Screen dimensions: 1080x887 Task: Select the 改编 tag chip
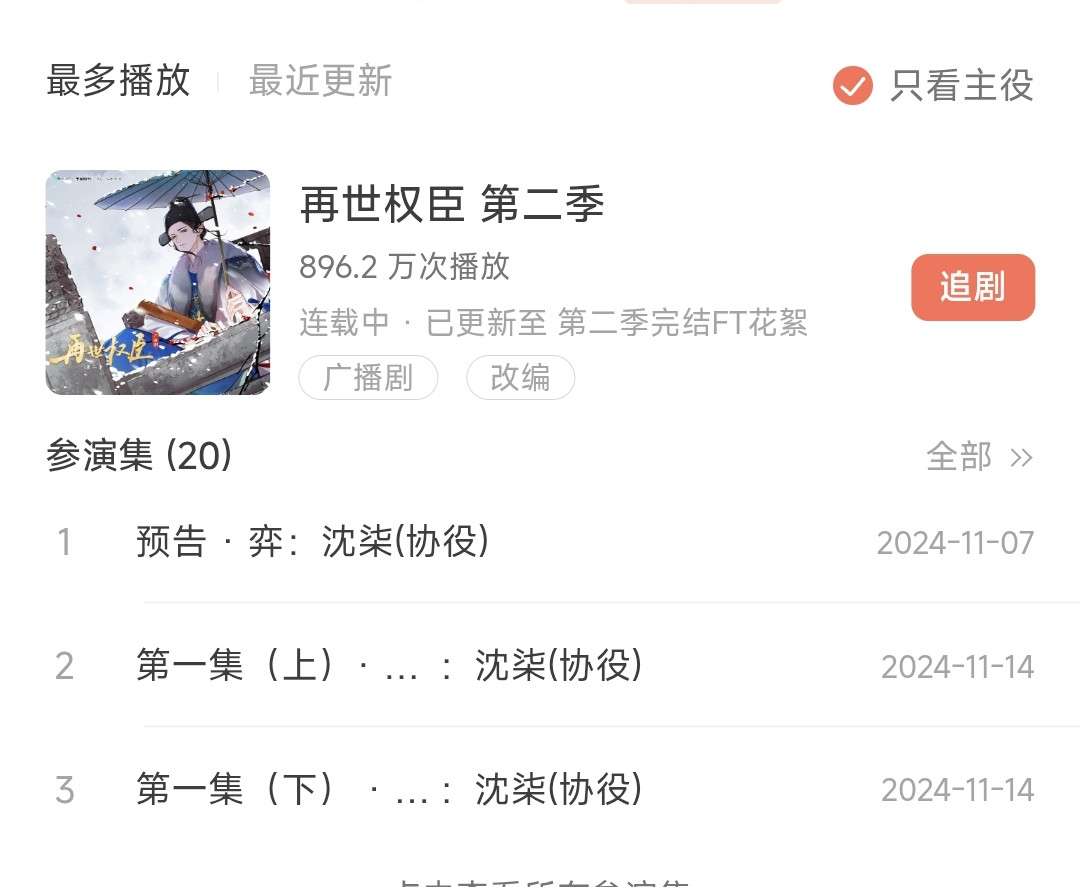tap(520, 377)
